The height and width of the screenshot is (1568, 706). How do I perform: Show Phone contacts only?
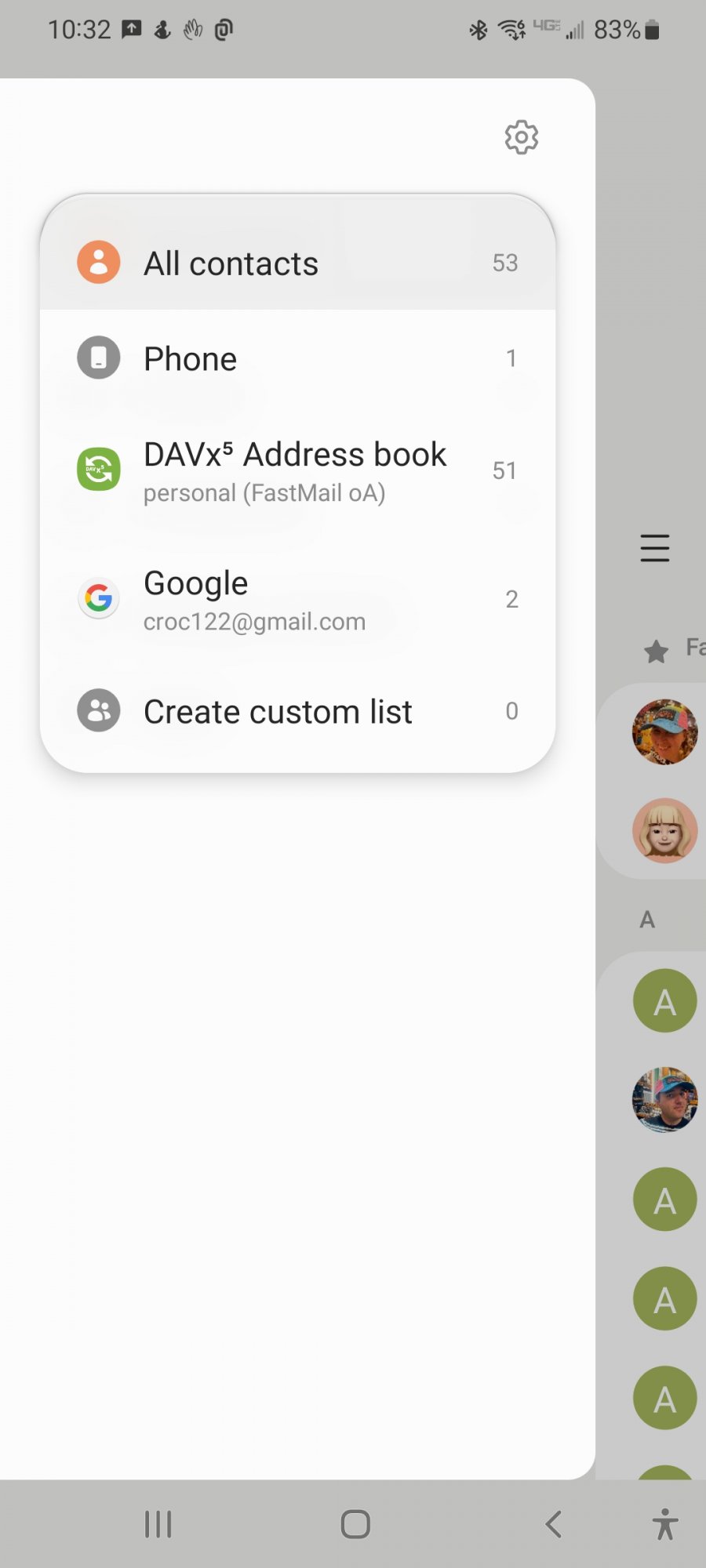tap(297, 358)
